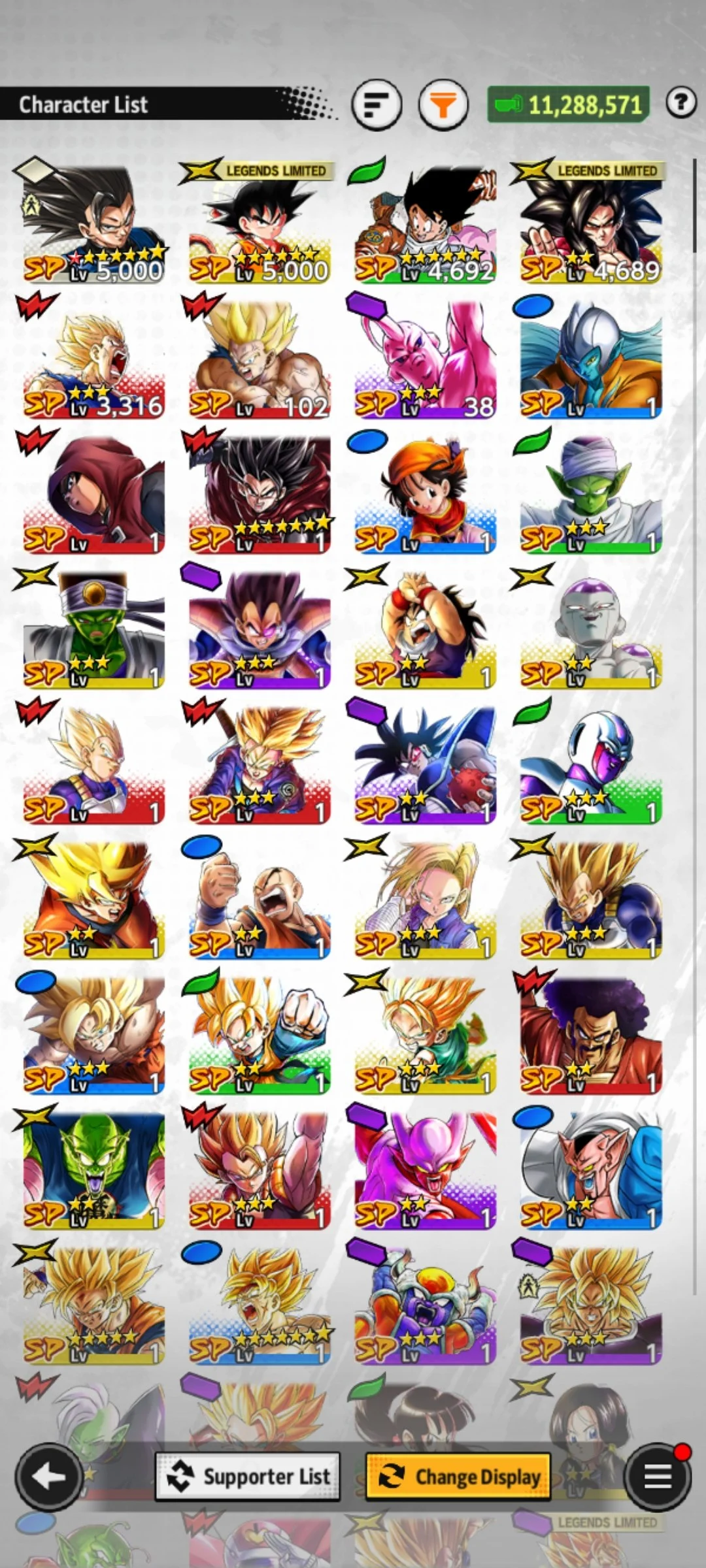Go back with the arrow button
The width and height of the screenshot is (706, 1568).
[x=49, y=1476]
